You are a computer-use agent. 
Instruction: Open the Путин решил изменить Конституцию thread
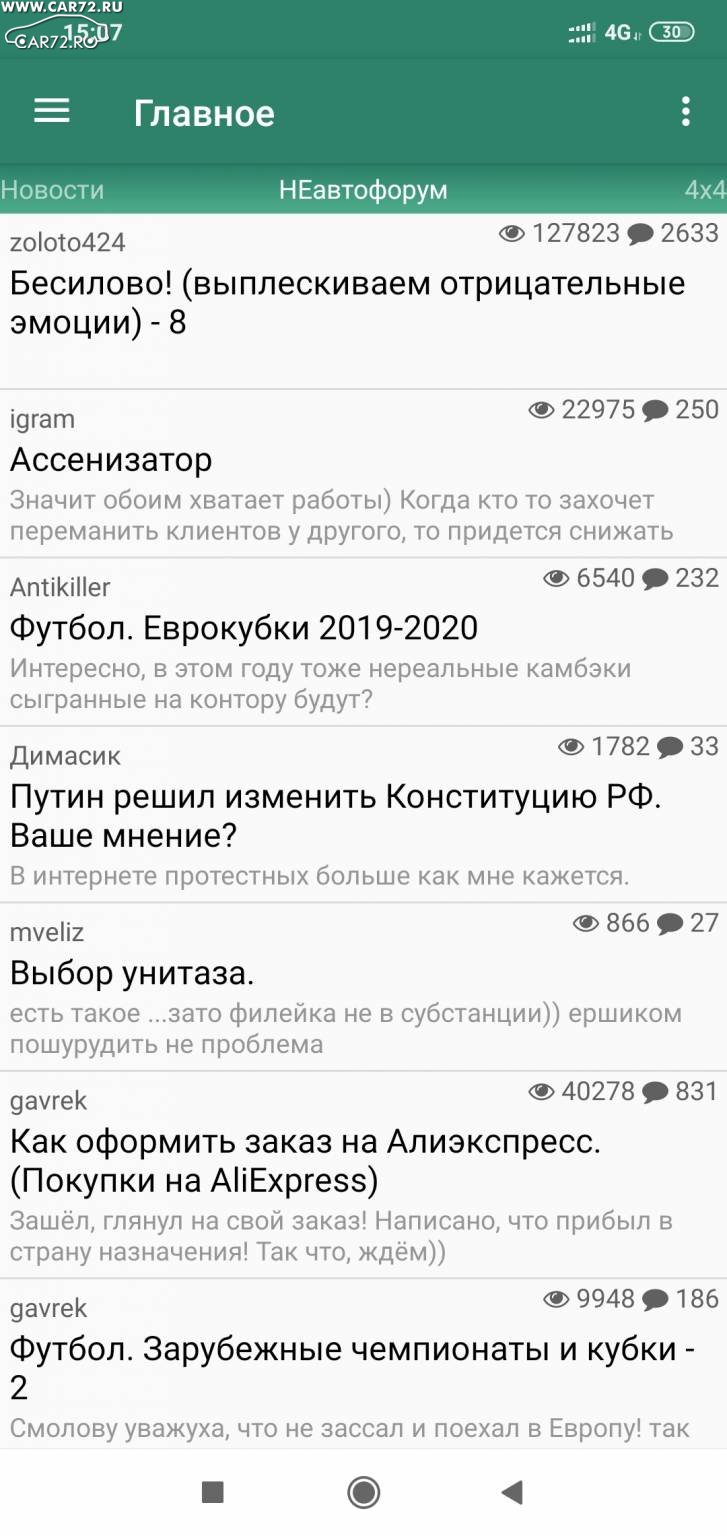click(363, 814)
